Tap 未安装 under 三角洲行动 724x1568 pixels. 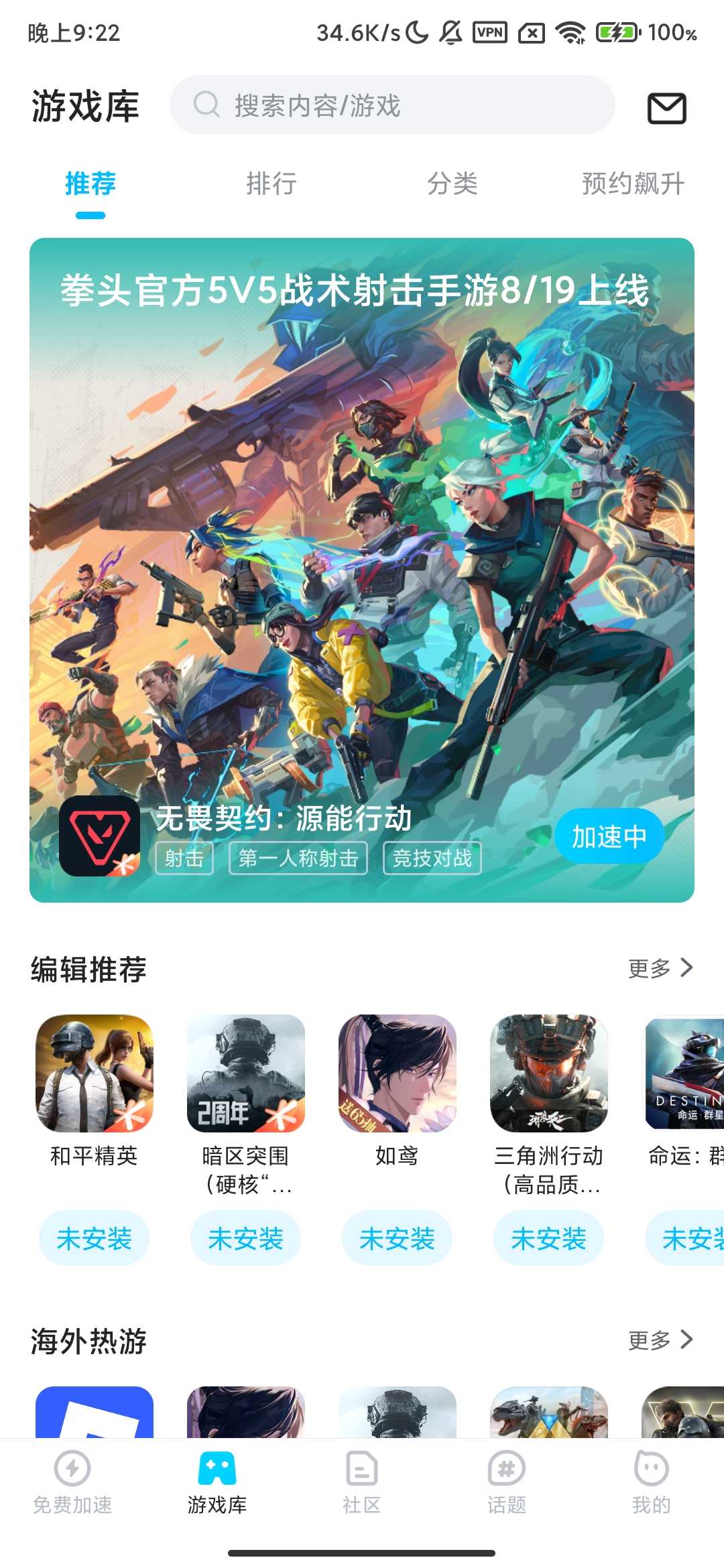tap(548, 1238)
